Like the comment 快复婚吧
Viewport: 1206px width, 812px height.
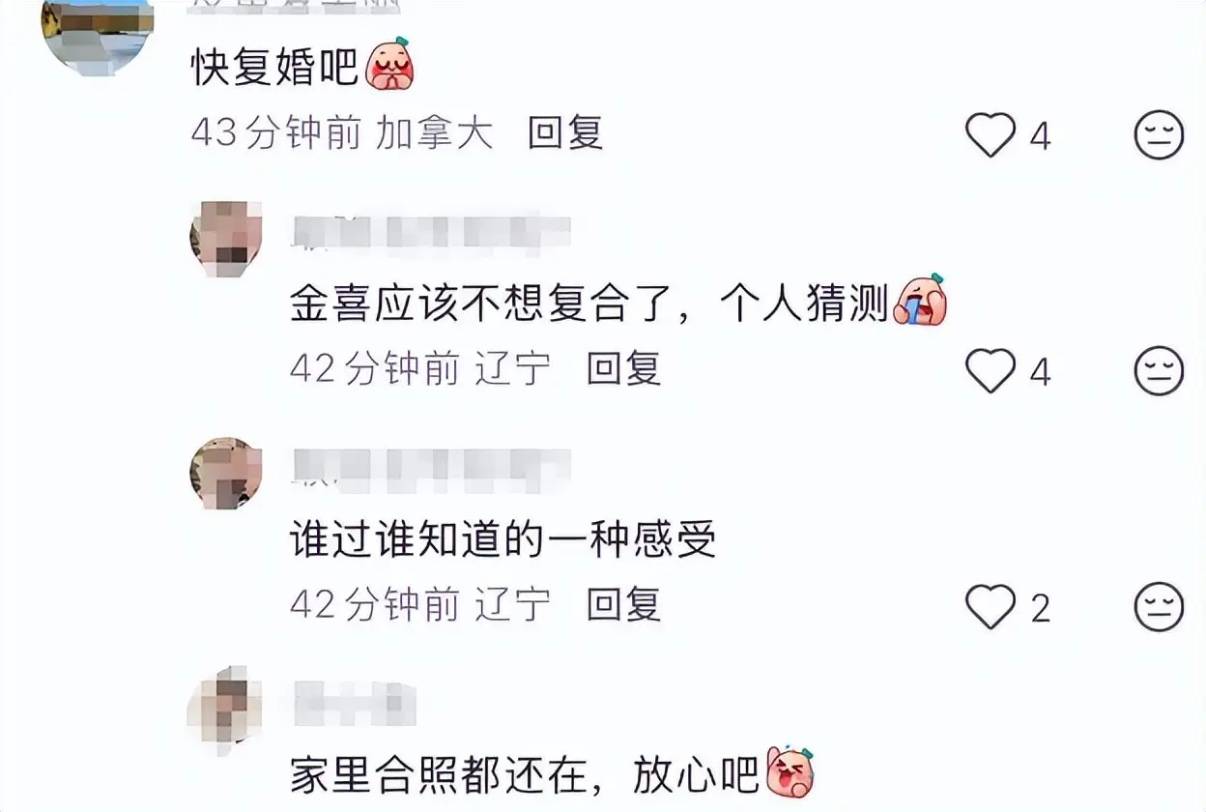point(991,136)
